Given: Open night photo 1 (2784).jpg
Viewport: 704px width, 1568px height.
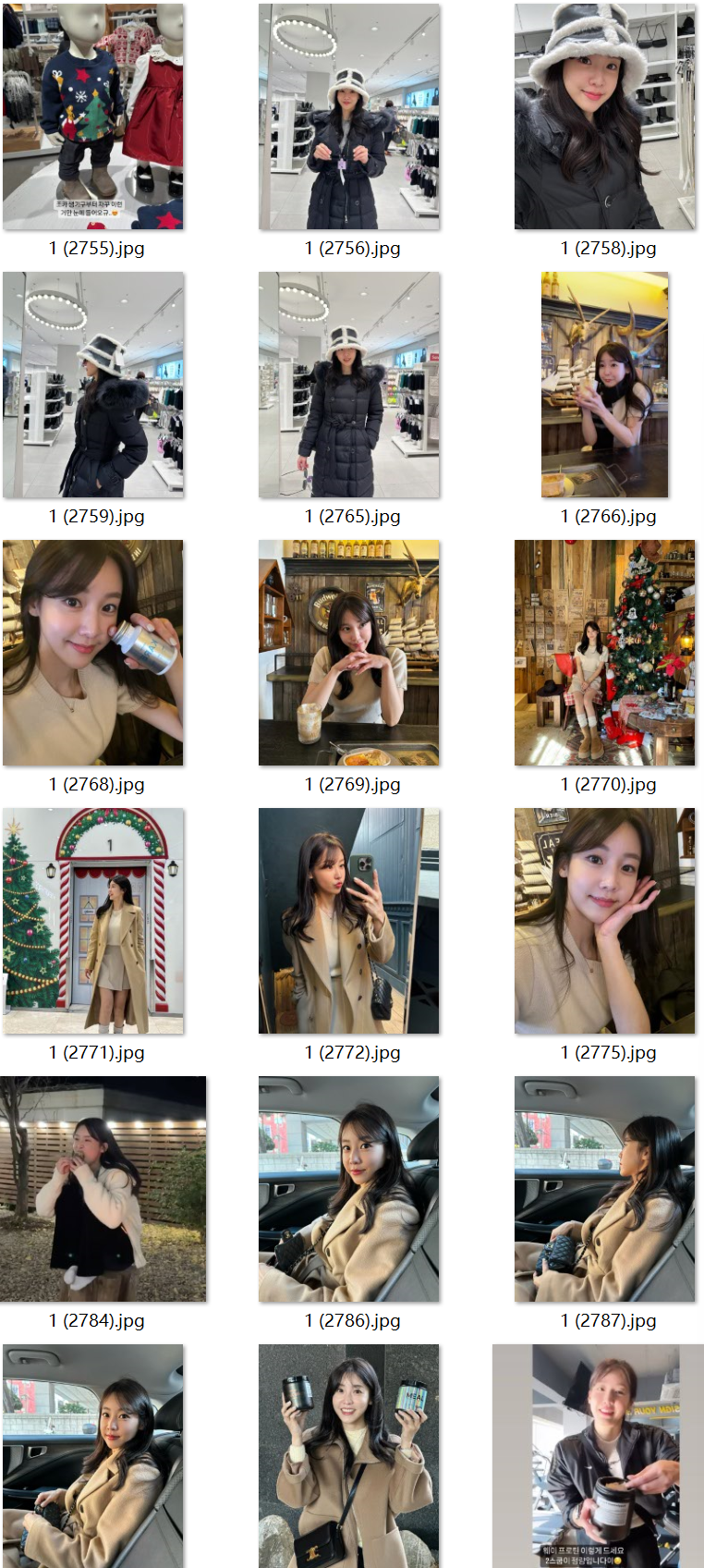Looking at the screenshot, I should click(103, 1189).
